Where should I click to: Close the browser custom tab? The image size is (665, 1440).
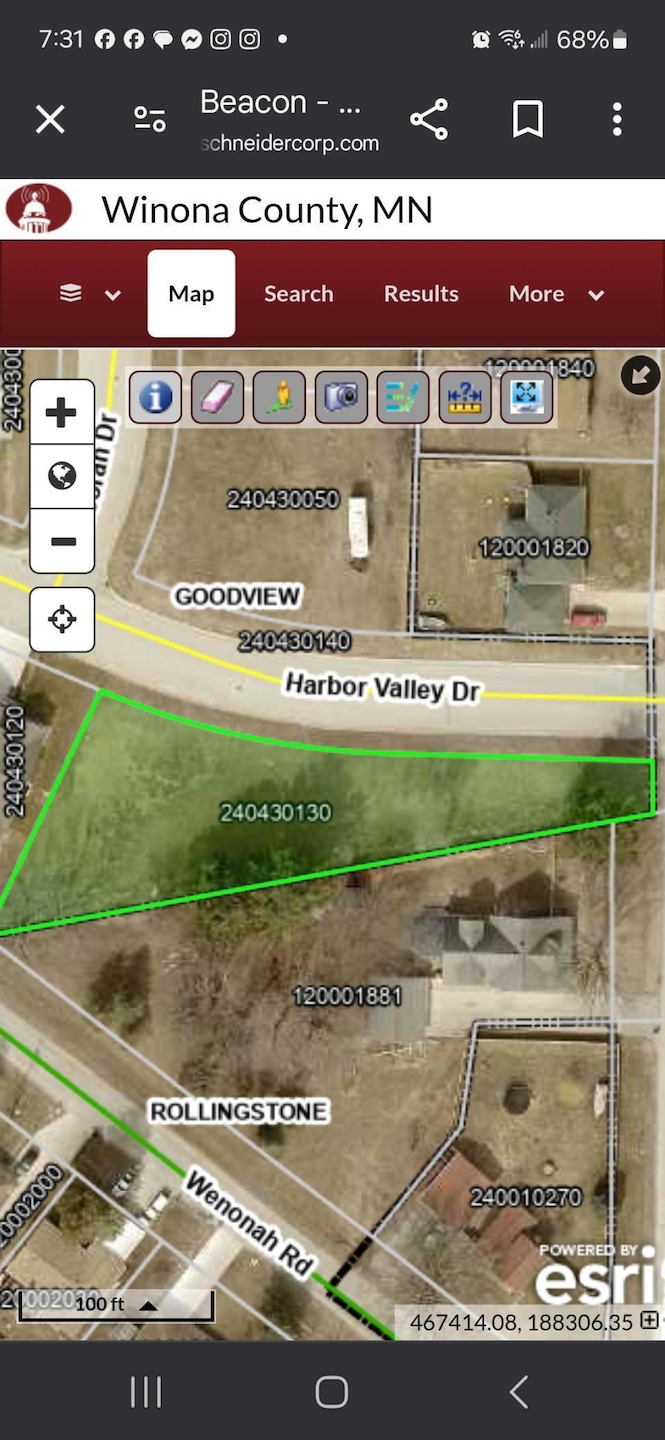tap(50, 120)
